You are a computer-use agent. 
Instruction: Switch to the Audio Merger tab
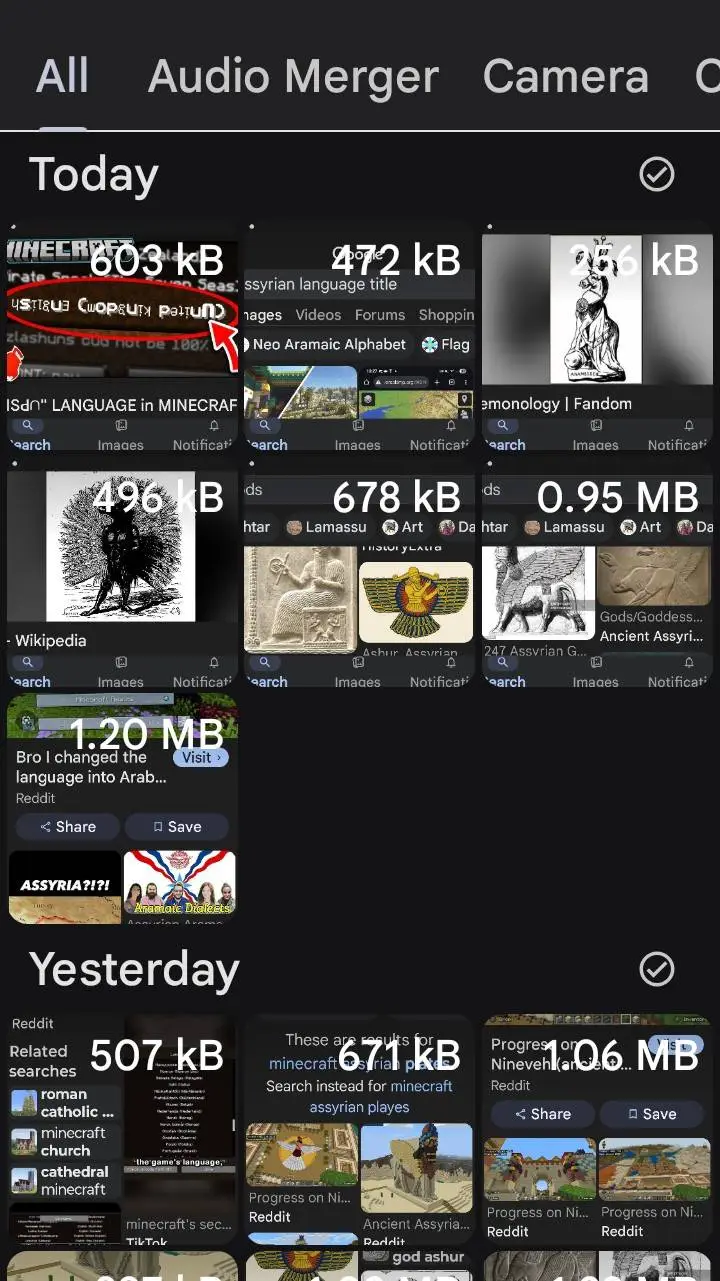pyautogui.click(x=293, y=78)
